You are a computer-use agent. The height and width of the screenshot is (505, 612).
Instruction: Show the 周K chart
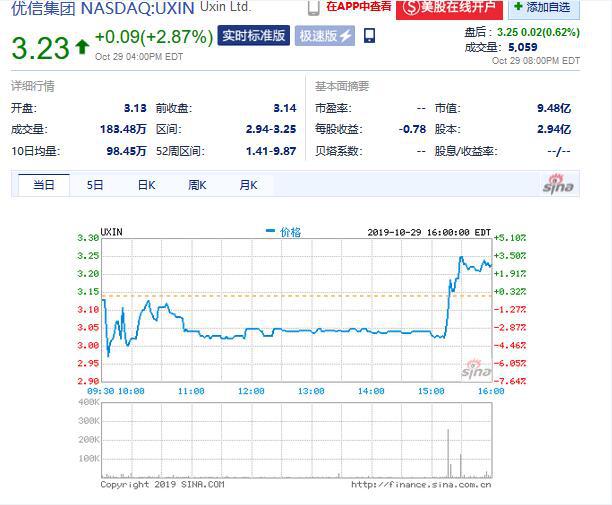197,184
